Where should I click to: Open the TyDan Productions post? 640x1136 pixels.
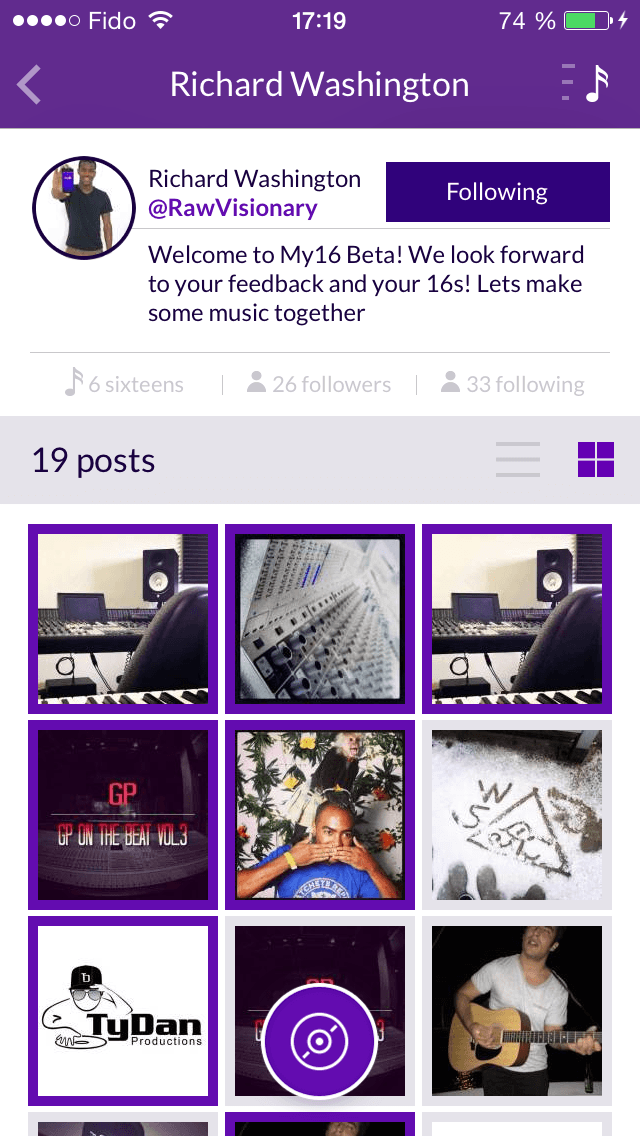[123, 1011]
